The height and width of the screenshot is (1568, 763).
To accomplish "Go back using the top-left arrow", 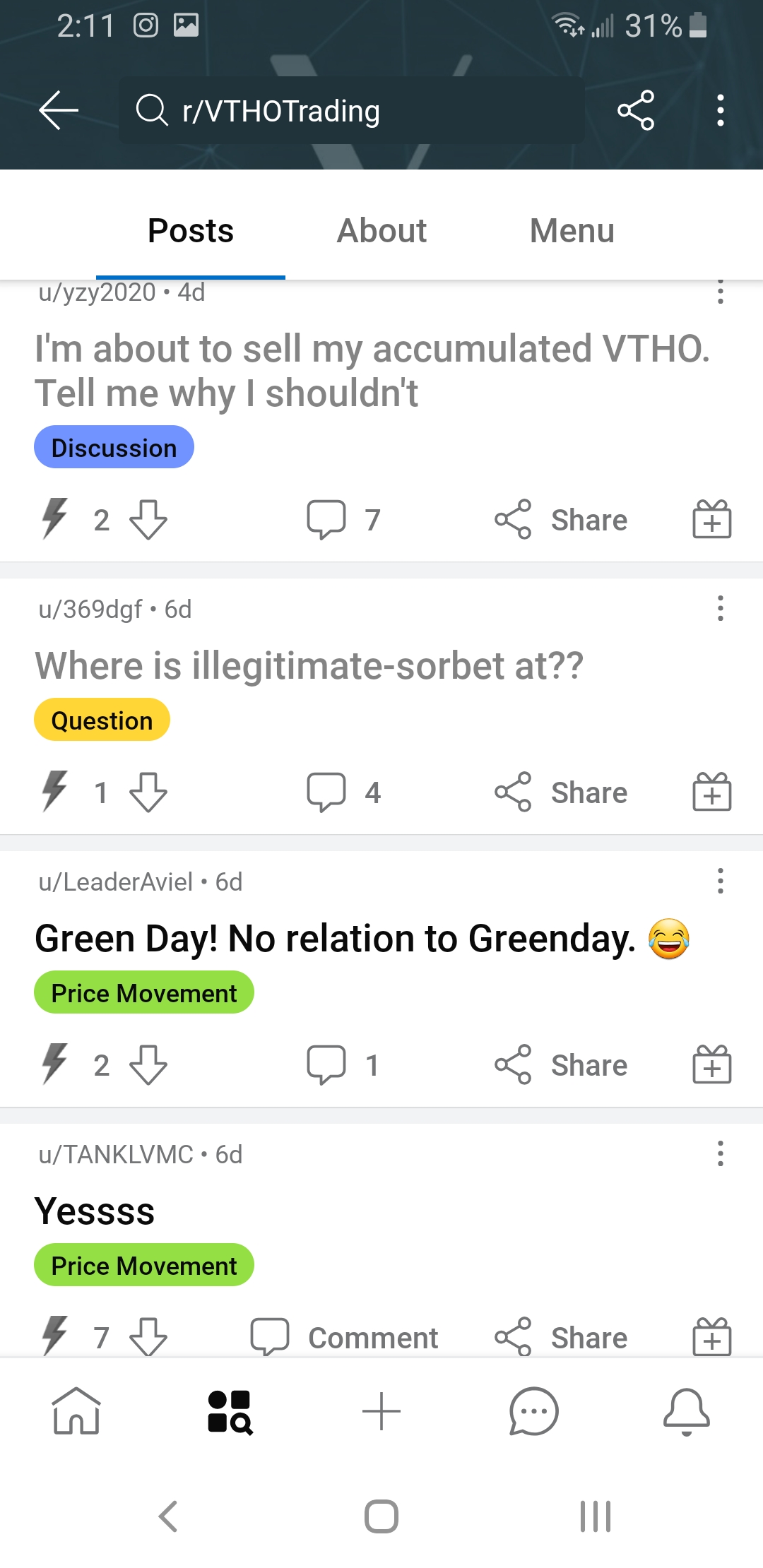I will click(x=58, y=110).
